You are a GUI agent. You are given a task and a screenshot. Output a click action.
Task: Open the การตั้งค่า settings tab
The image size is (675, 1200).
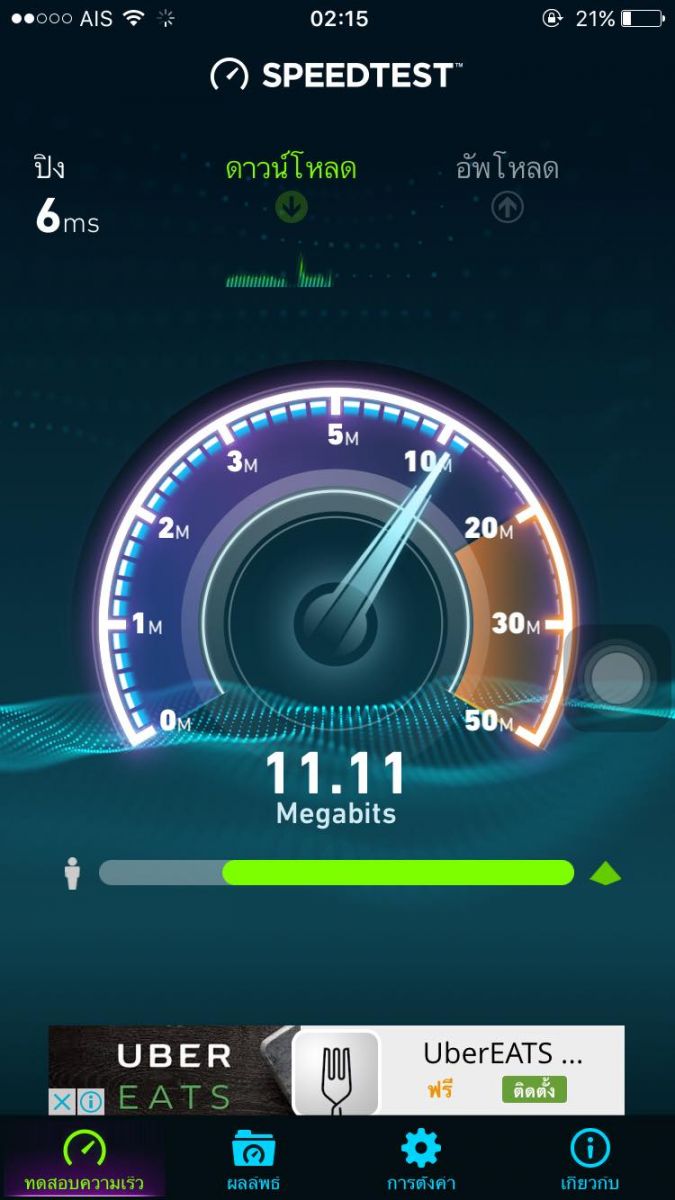pos(421,1160)
